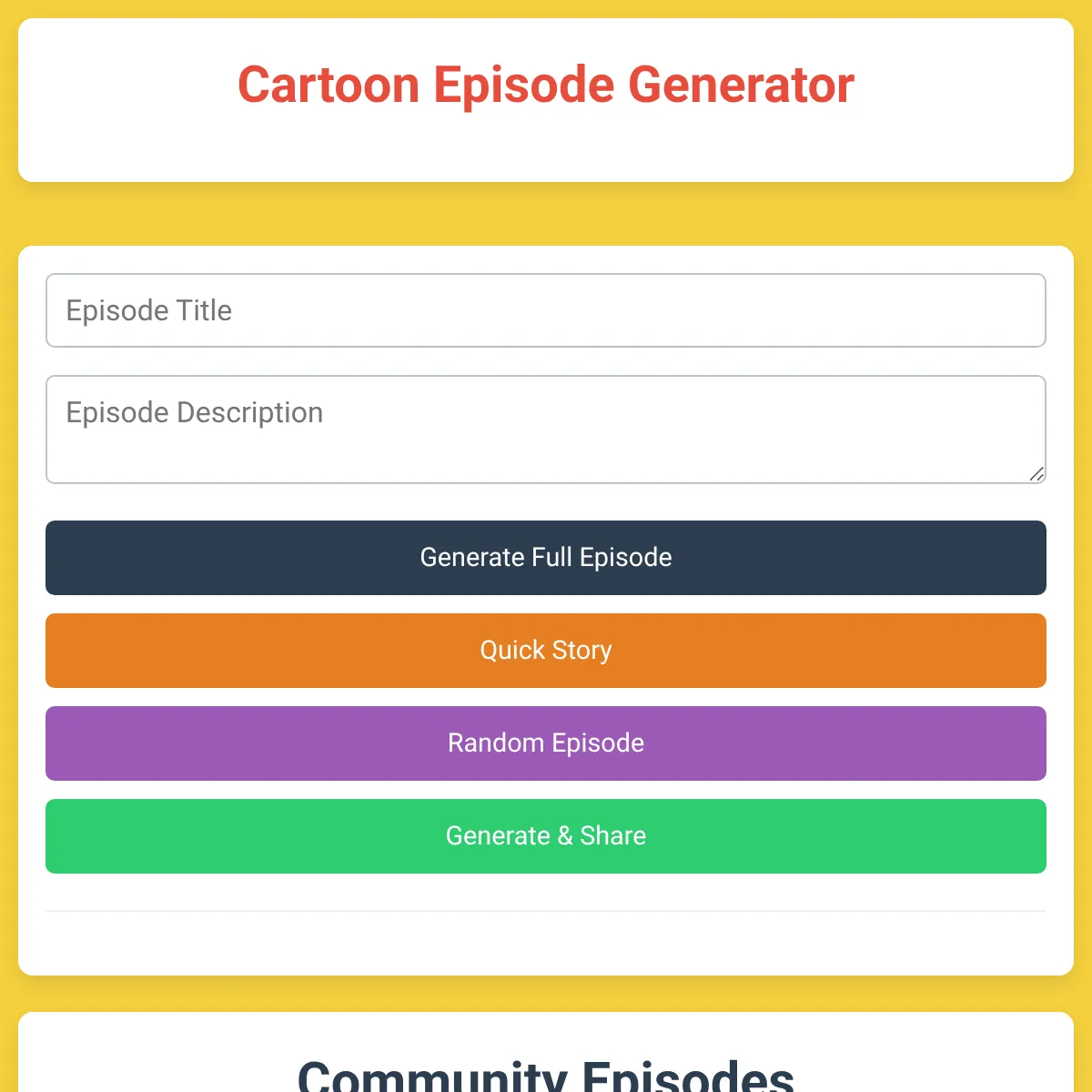Select the Quick Story button

pos(546,651)
